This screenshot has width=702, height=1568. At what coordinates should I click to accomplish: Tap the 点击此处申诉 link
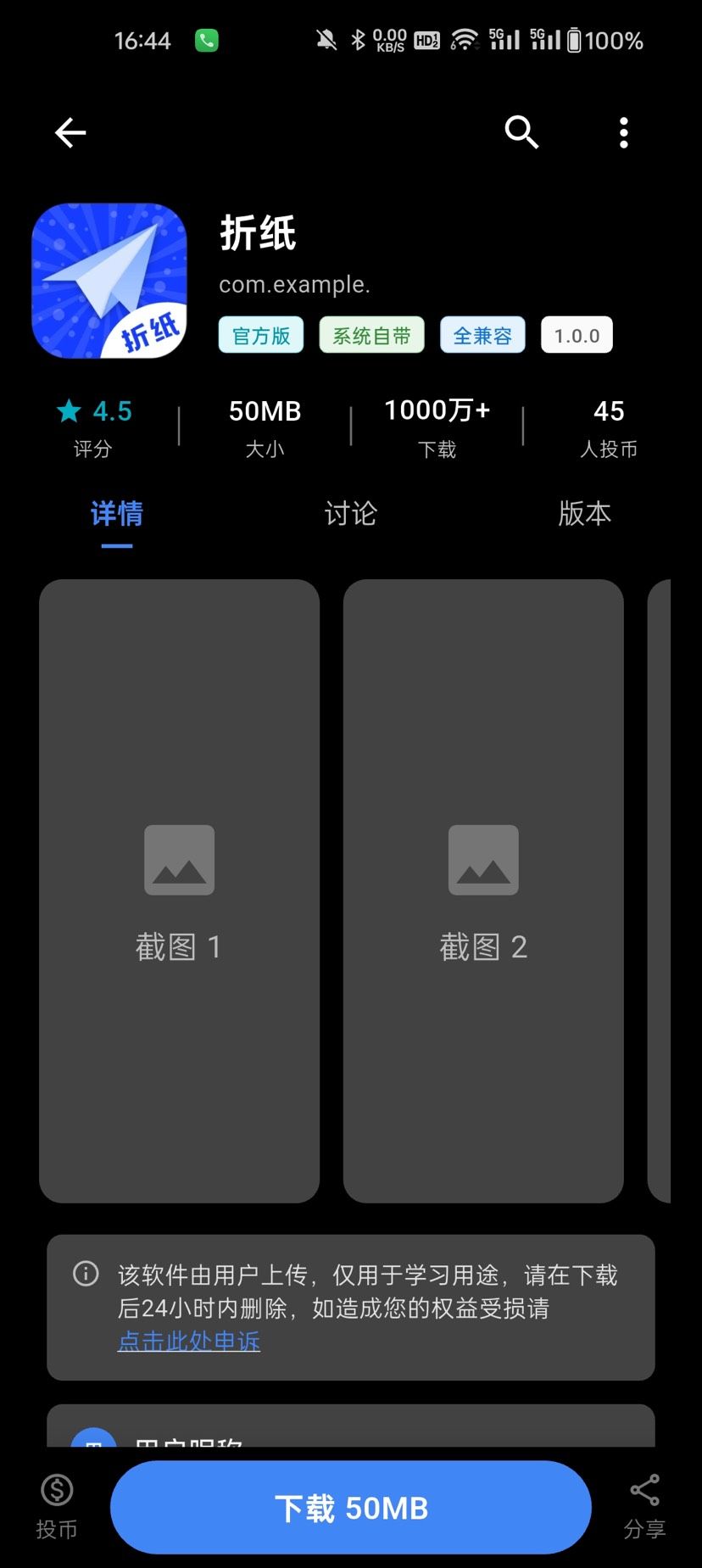point(189,1341)
